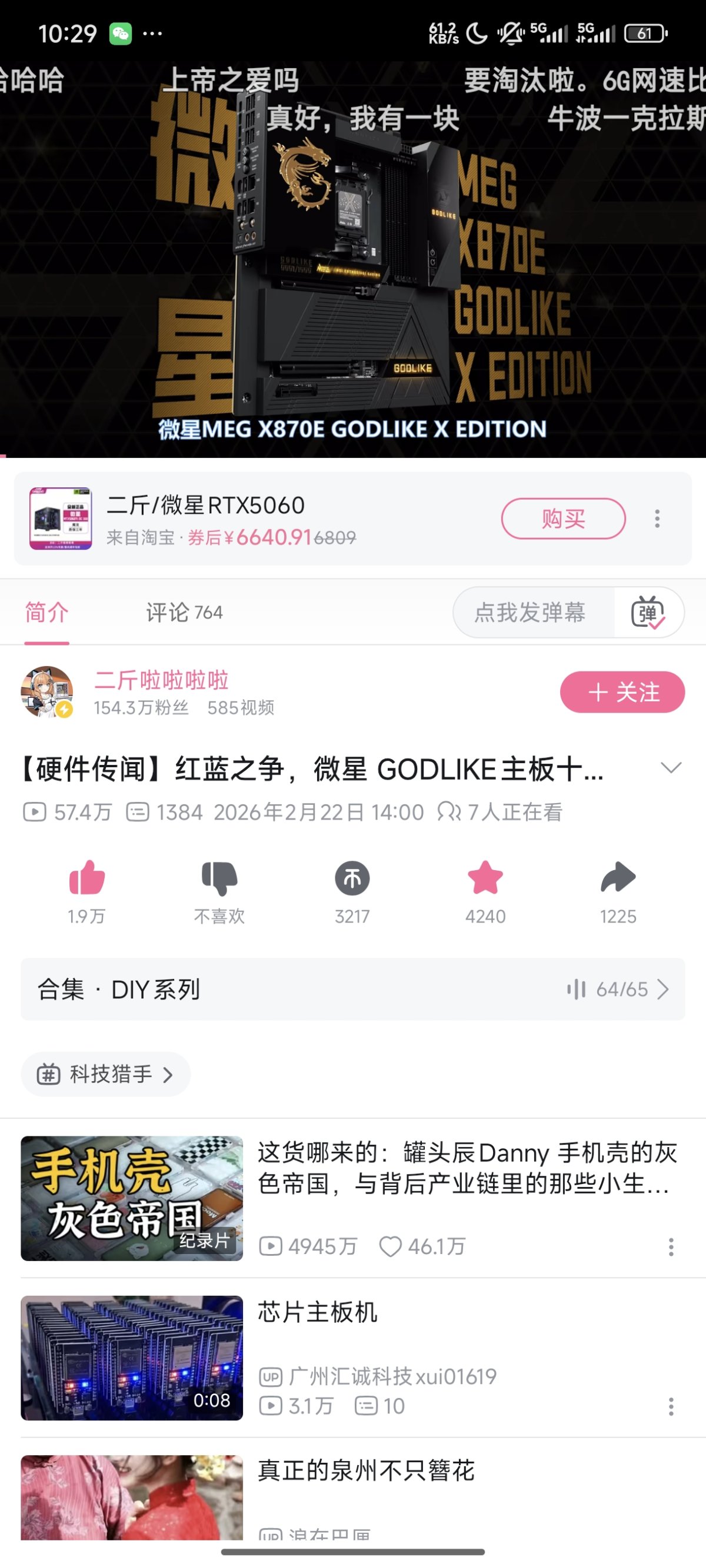
Task: Share this video
Action: (618, 878)
